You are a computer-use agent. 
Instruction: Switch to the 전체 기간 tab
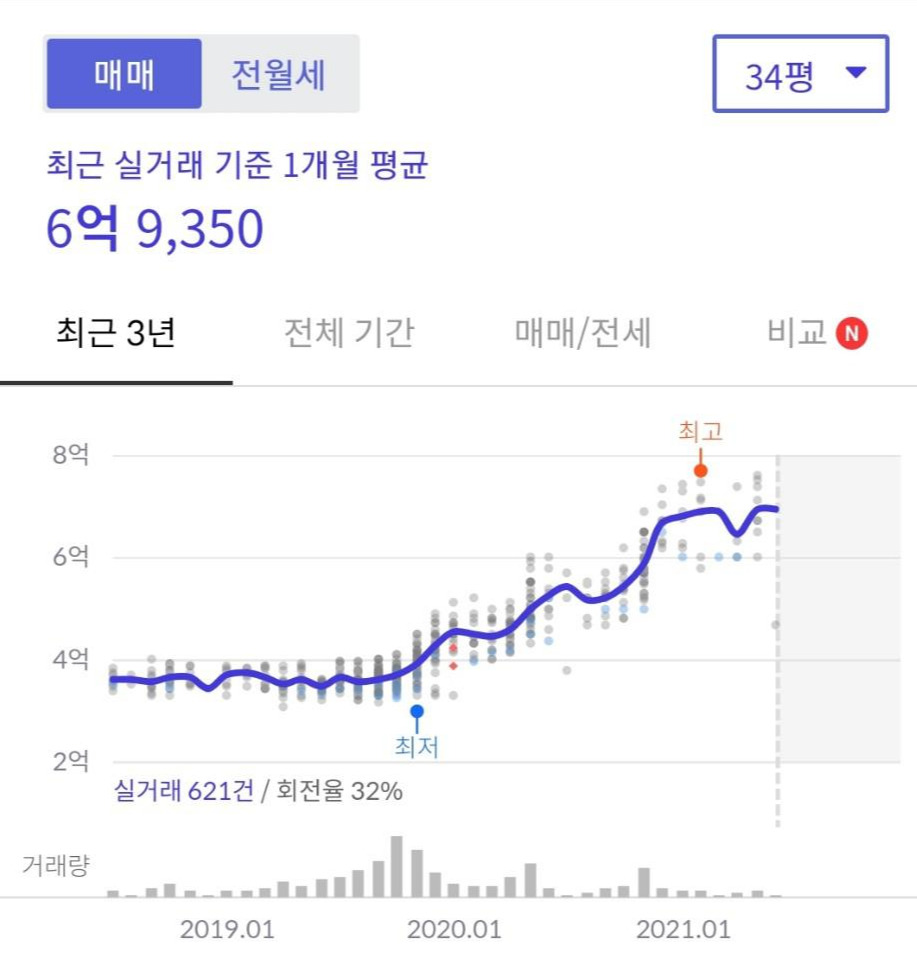[x=349, y=334]
